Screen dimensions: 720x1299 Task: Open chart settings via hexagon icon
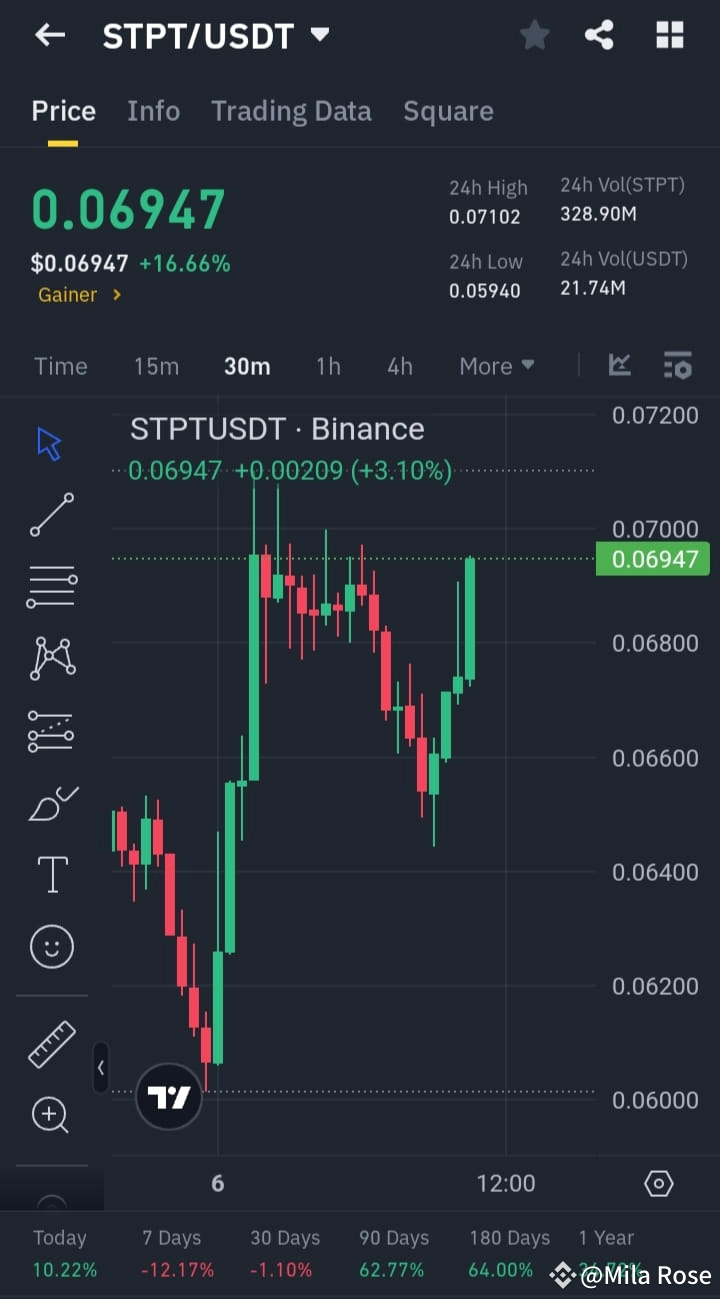point(658,1183)
